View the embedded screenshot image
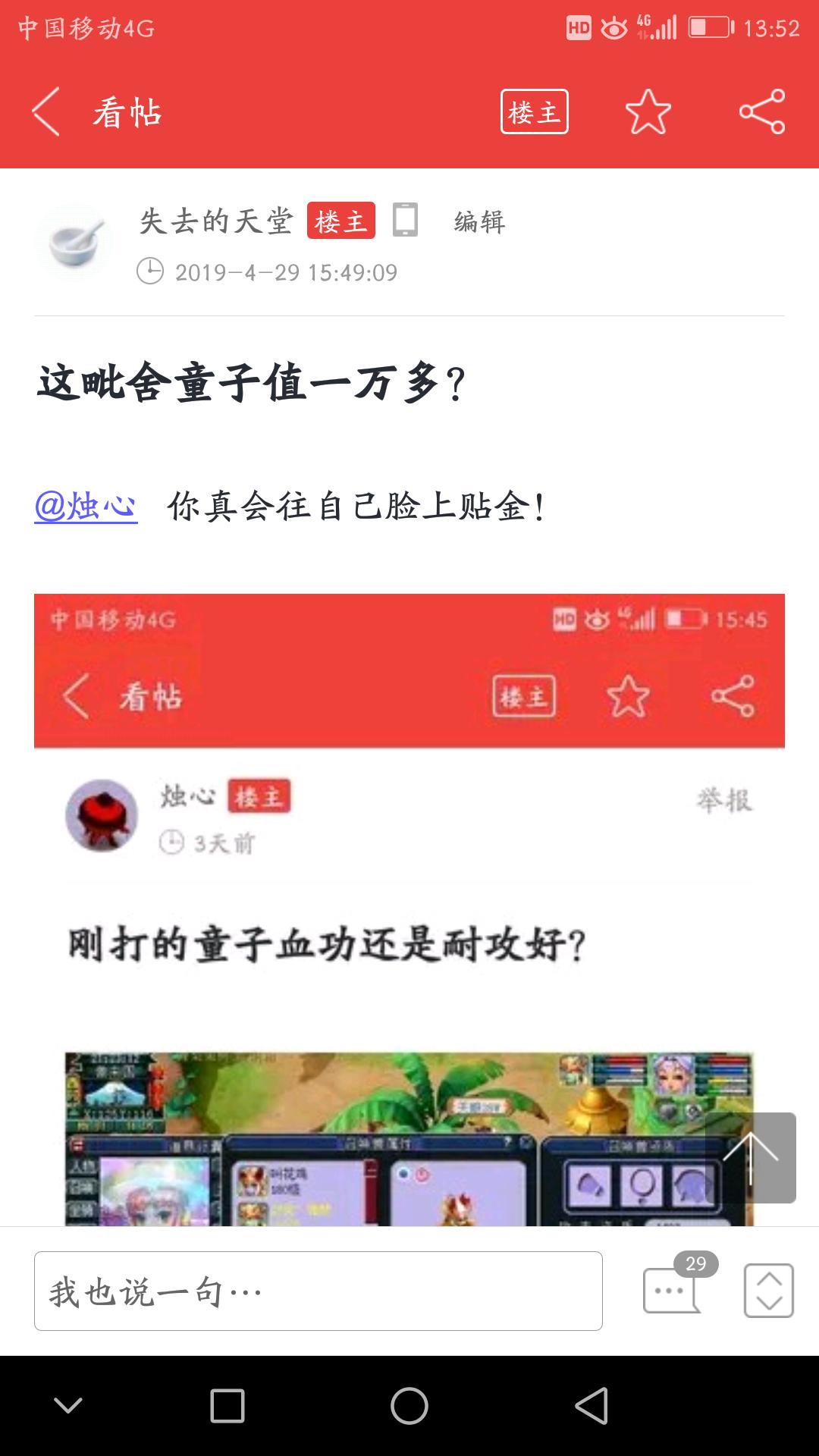The height and width of the screenshot is (1456, 819). (409, 910)
